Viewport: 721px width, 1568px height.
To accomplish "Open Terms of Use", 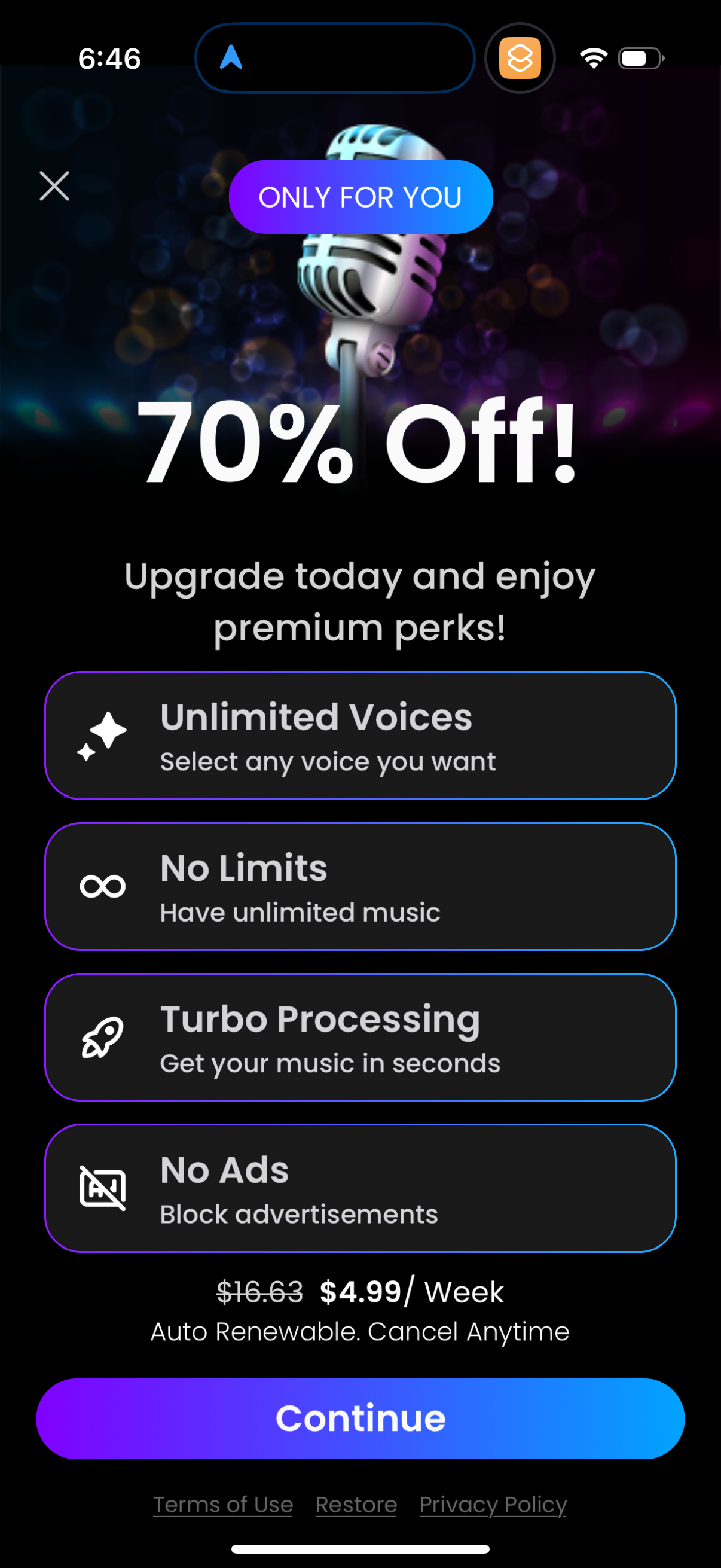I will pyautogui.click(x=222, y=1504).
